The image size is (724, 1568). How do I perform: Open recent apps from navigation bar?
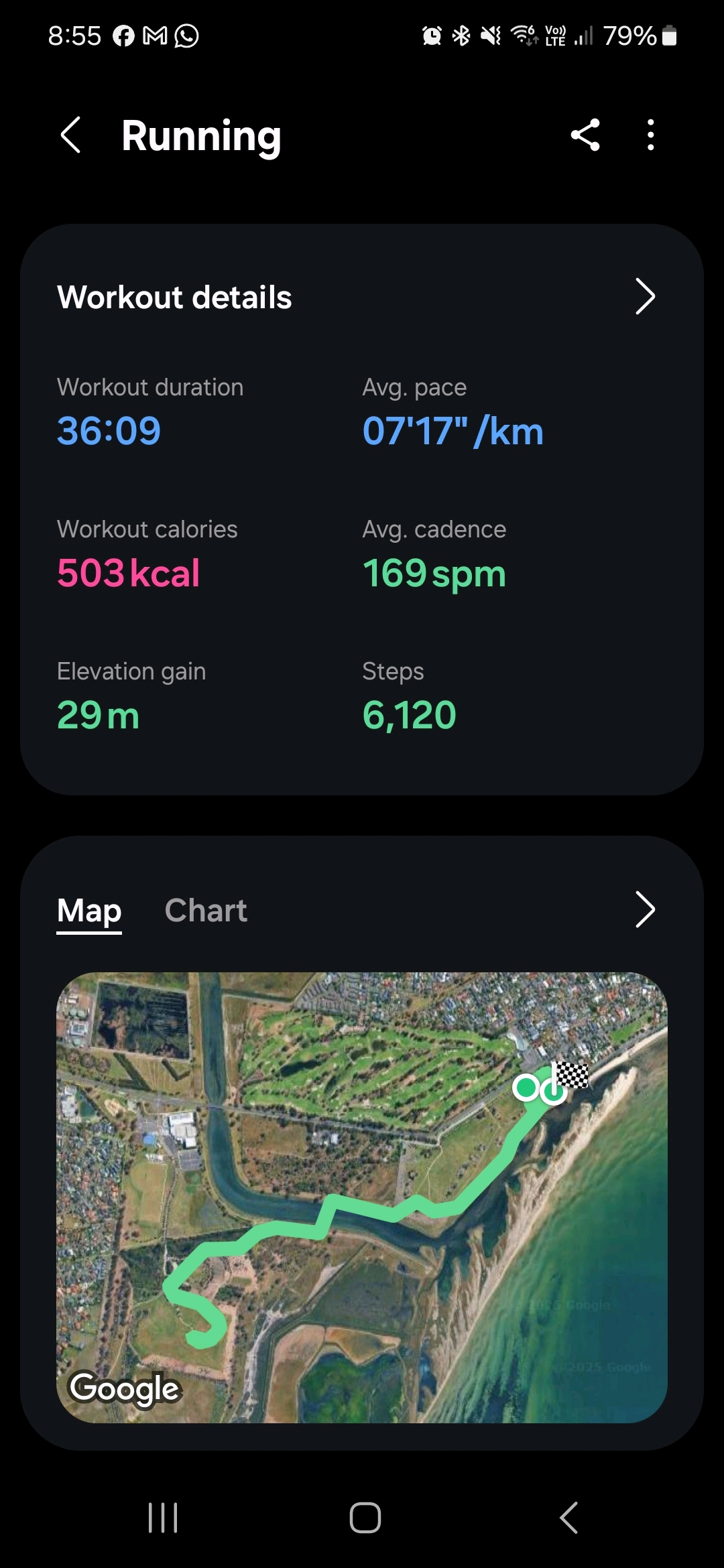(163, 1518)
